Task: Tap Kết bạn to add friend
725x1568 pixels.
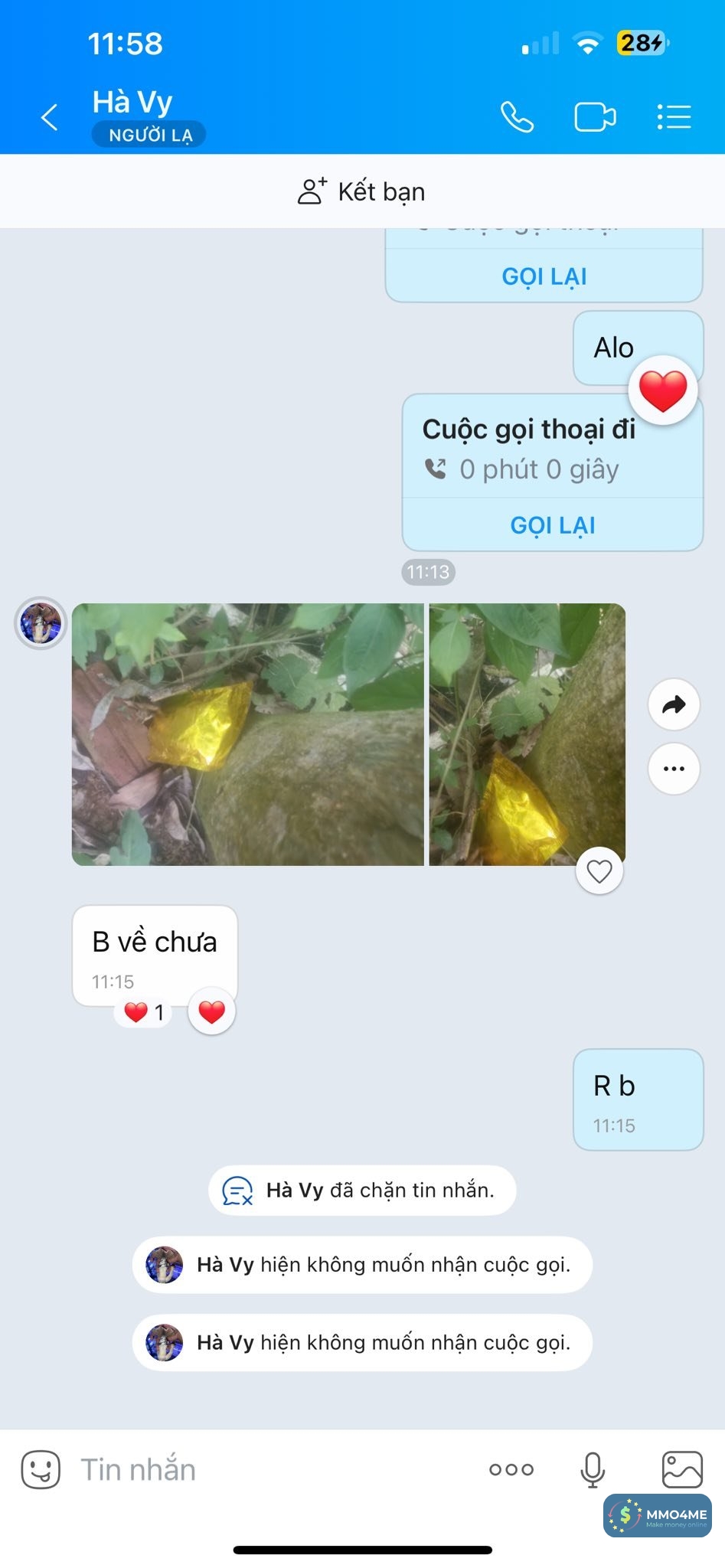Action: pos(361,191)
